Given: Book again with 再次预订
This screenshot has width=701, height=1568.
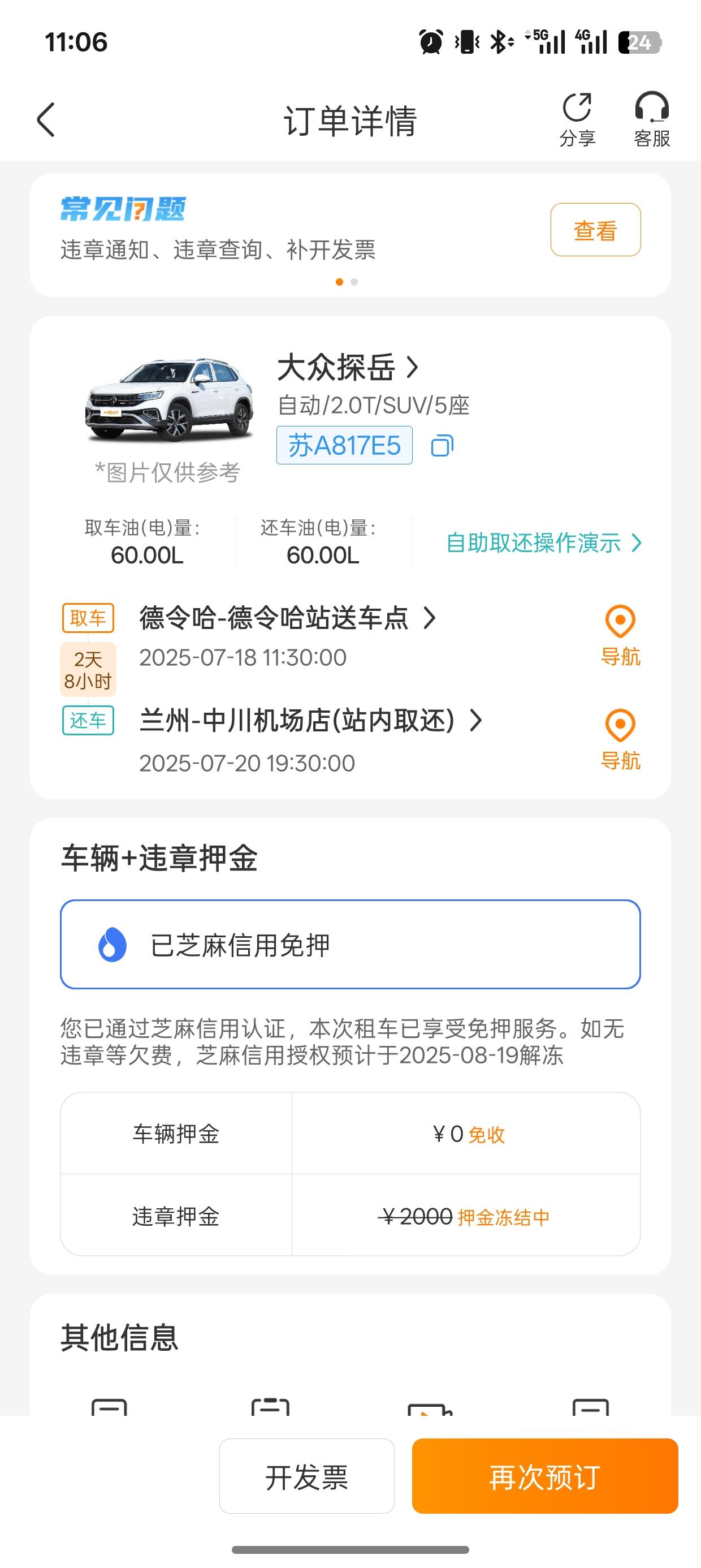Looking at the screenshot, I should coord(544,1475).
